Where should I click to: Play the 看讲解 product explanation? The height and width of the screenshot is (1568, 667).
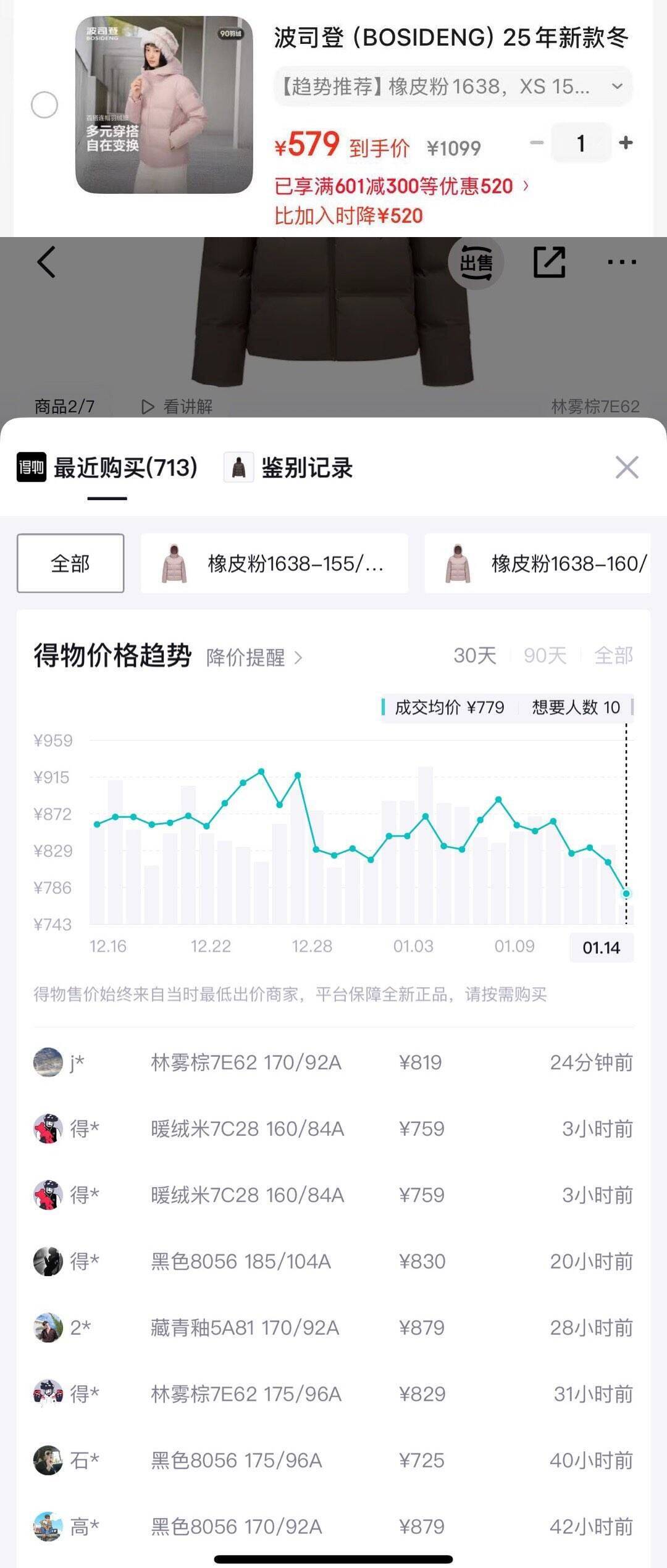[177, 406]
